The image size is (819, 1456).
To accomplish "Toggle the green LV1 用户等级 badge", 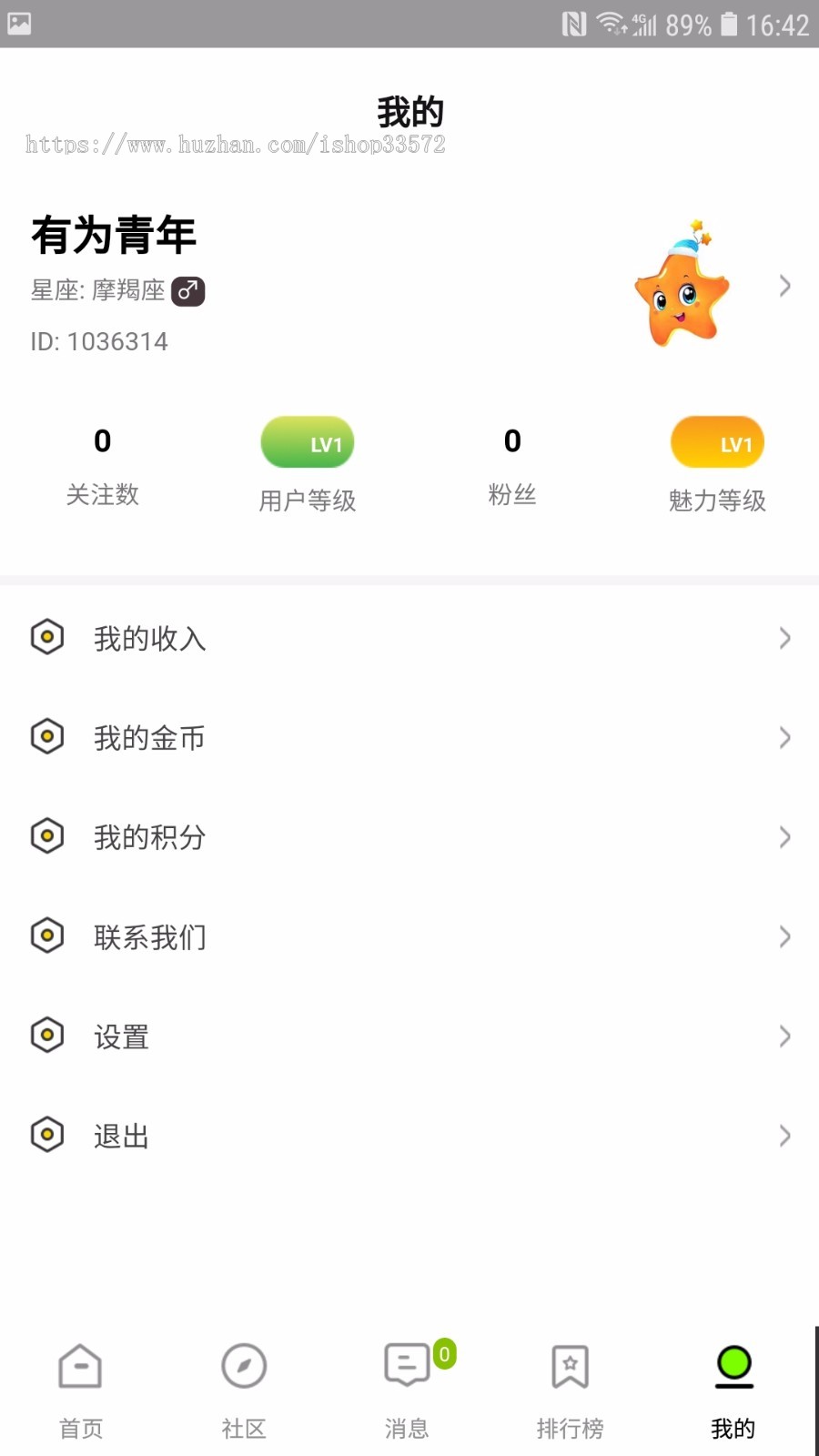I will [x=307, y=442].
